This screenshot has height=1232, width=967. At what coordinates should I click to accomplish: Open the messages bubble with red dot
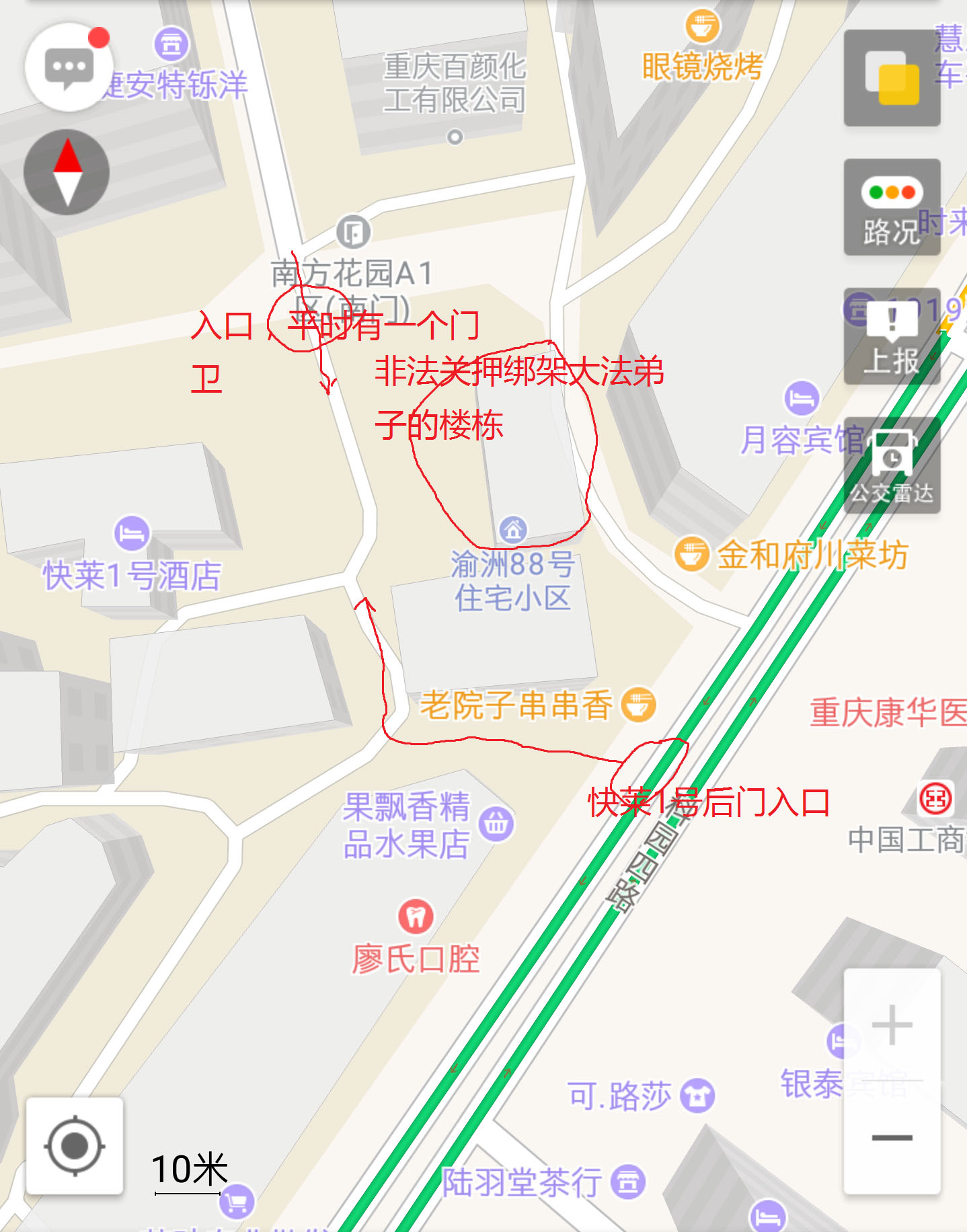pyautogui.click(x=69, y=67)
